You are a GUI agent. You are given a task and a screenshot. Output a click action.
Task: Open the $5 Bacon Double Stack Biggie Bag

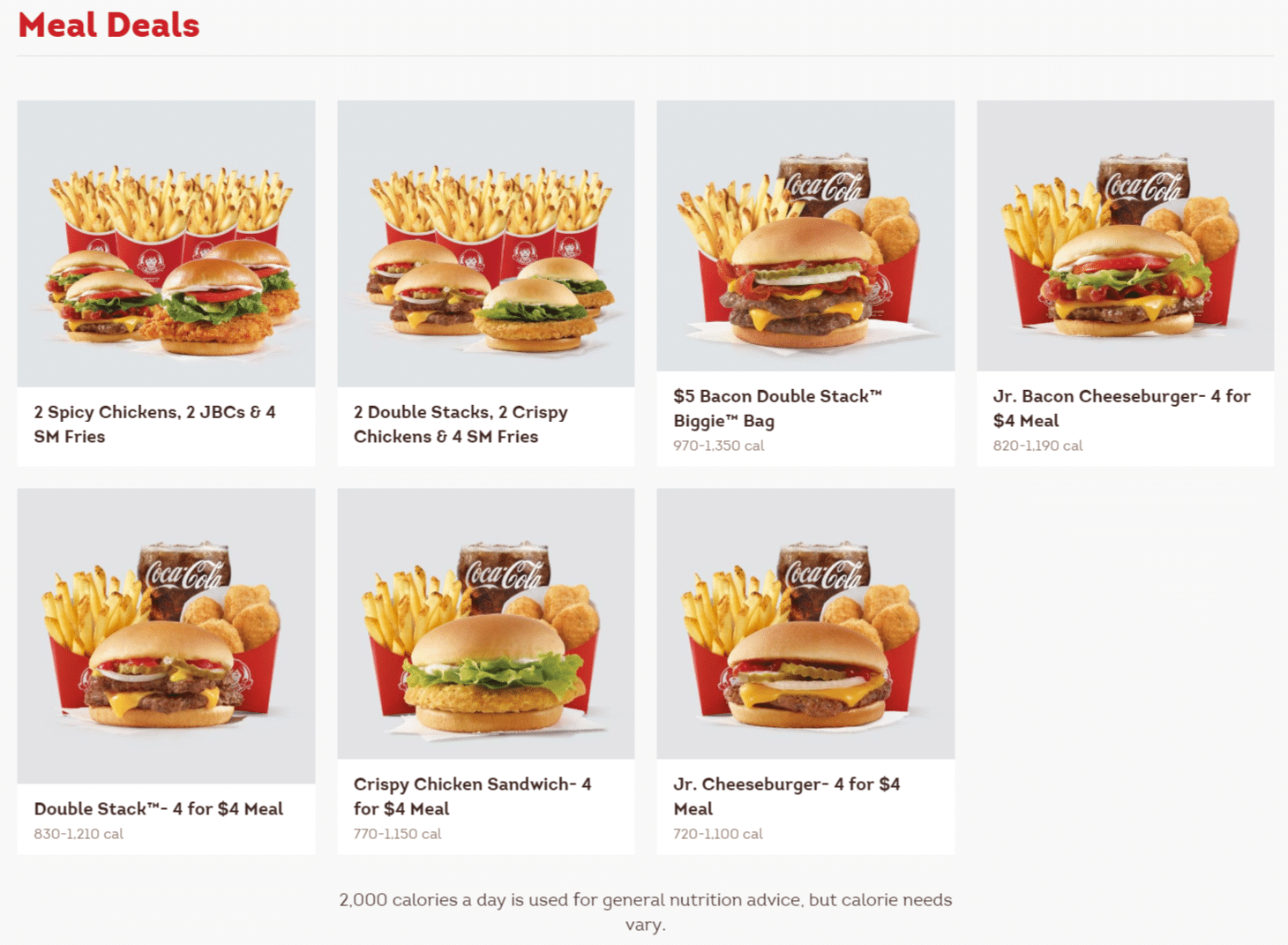point(805,282)
